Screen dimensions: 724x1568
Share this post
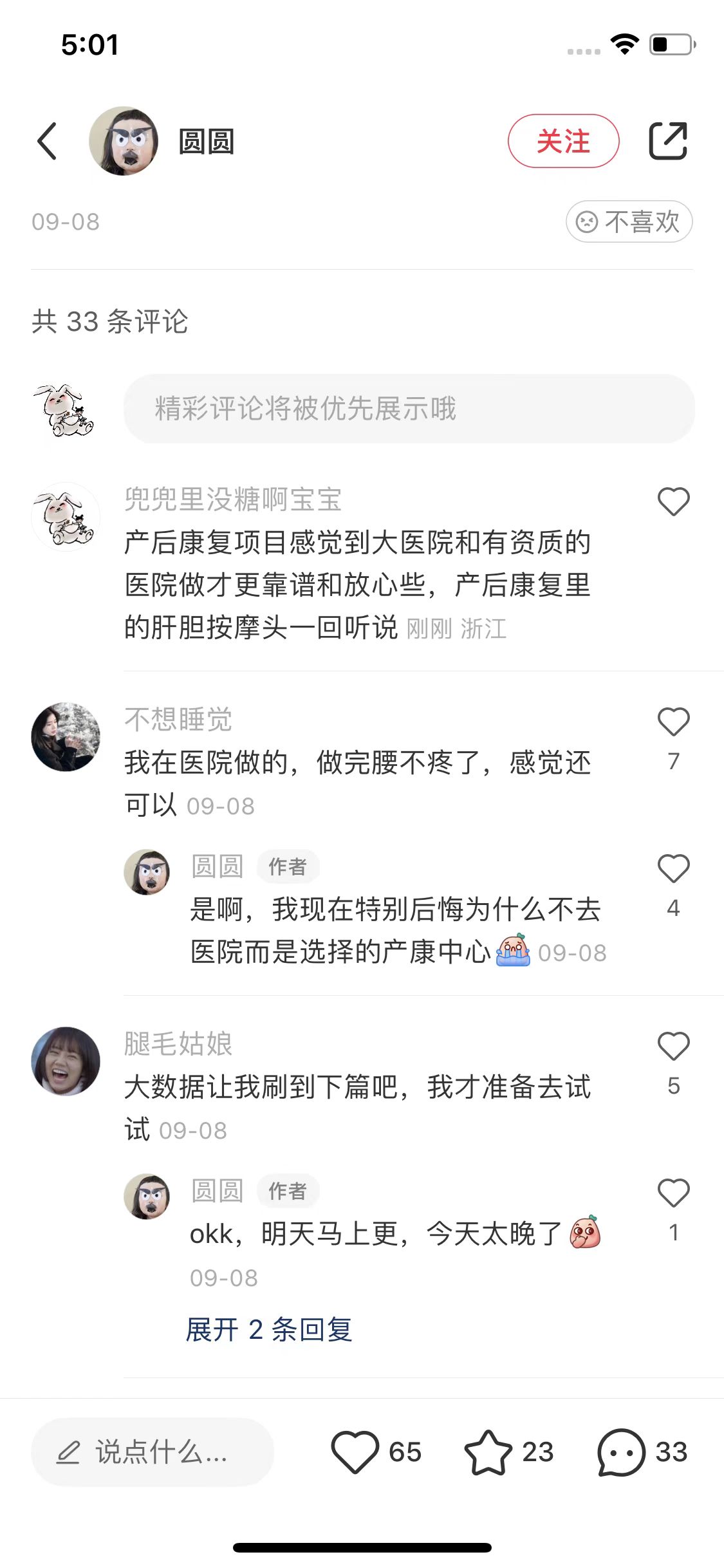pyautogui.click(x=668, y=141)
